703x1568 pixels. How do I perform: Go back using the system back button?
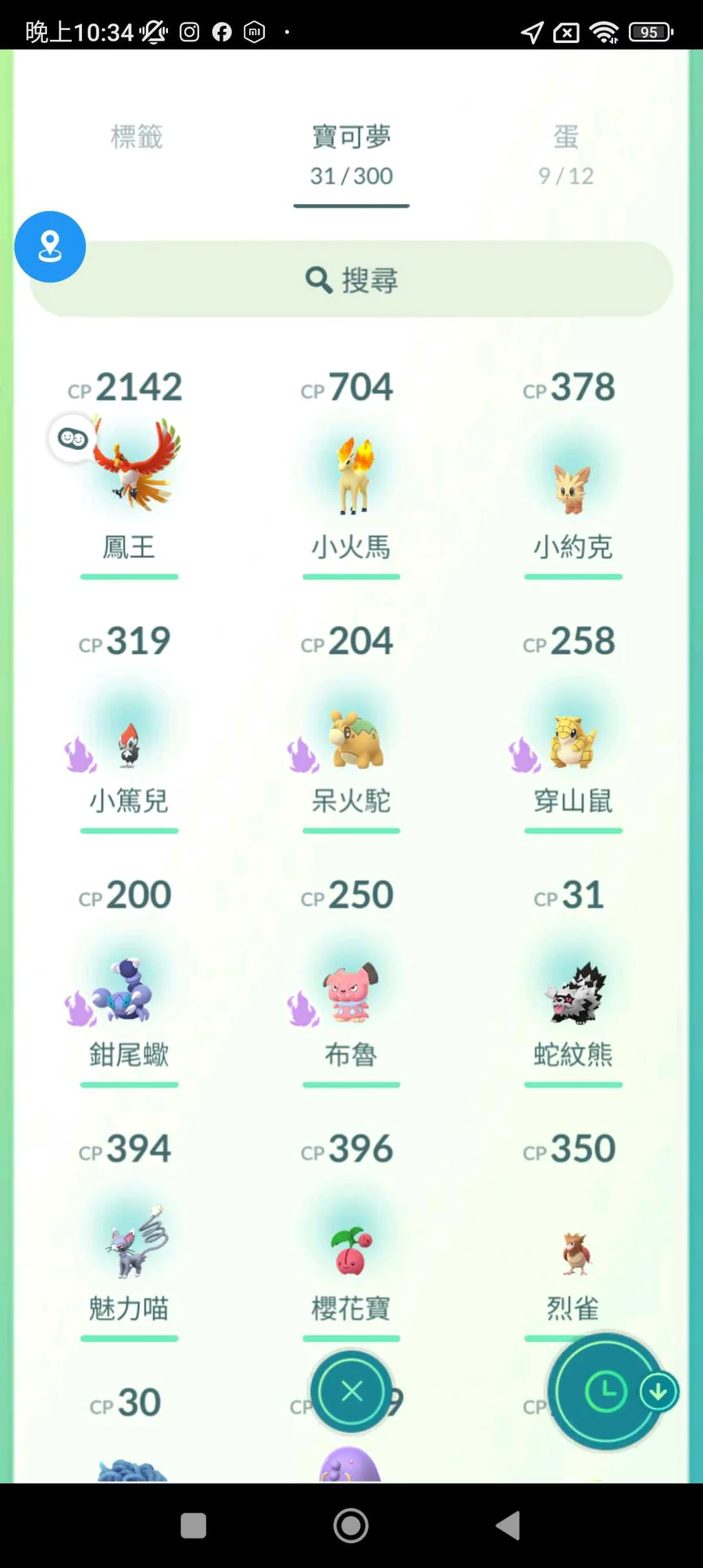tap(508, 1525)
